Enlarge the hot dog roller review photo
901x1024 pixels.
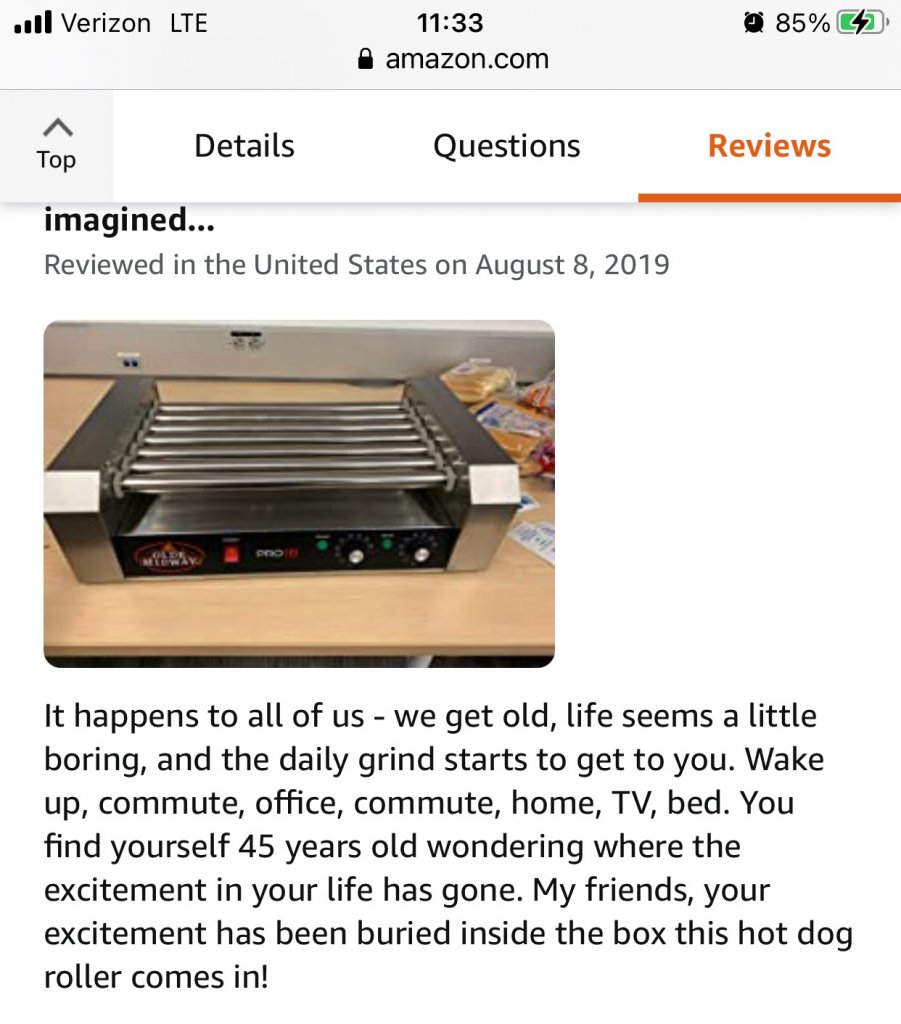tap(299, 493)
